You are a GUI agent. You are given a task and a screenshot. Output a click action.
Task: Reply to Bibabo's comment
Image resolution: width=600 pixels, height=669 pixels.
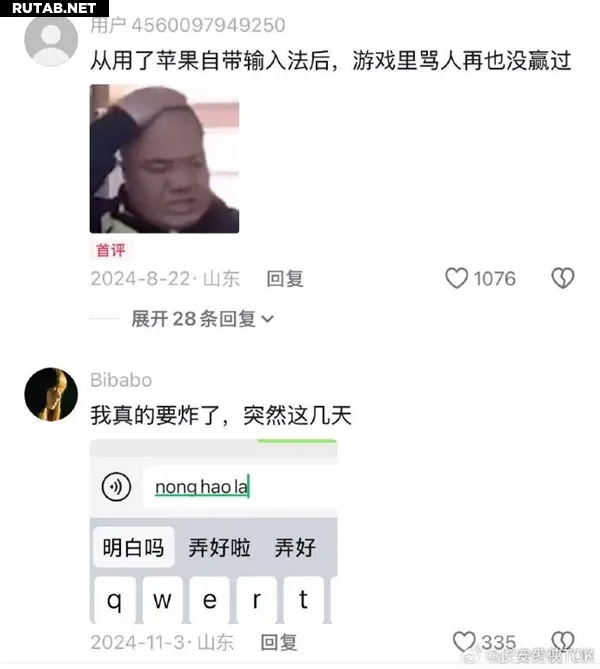279,641
